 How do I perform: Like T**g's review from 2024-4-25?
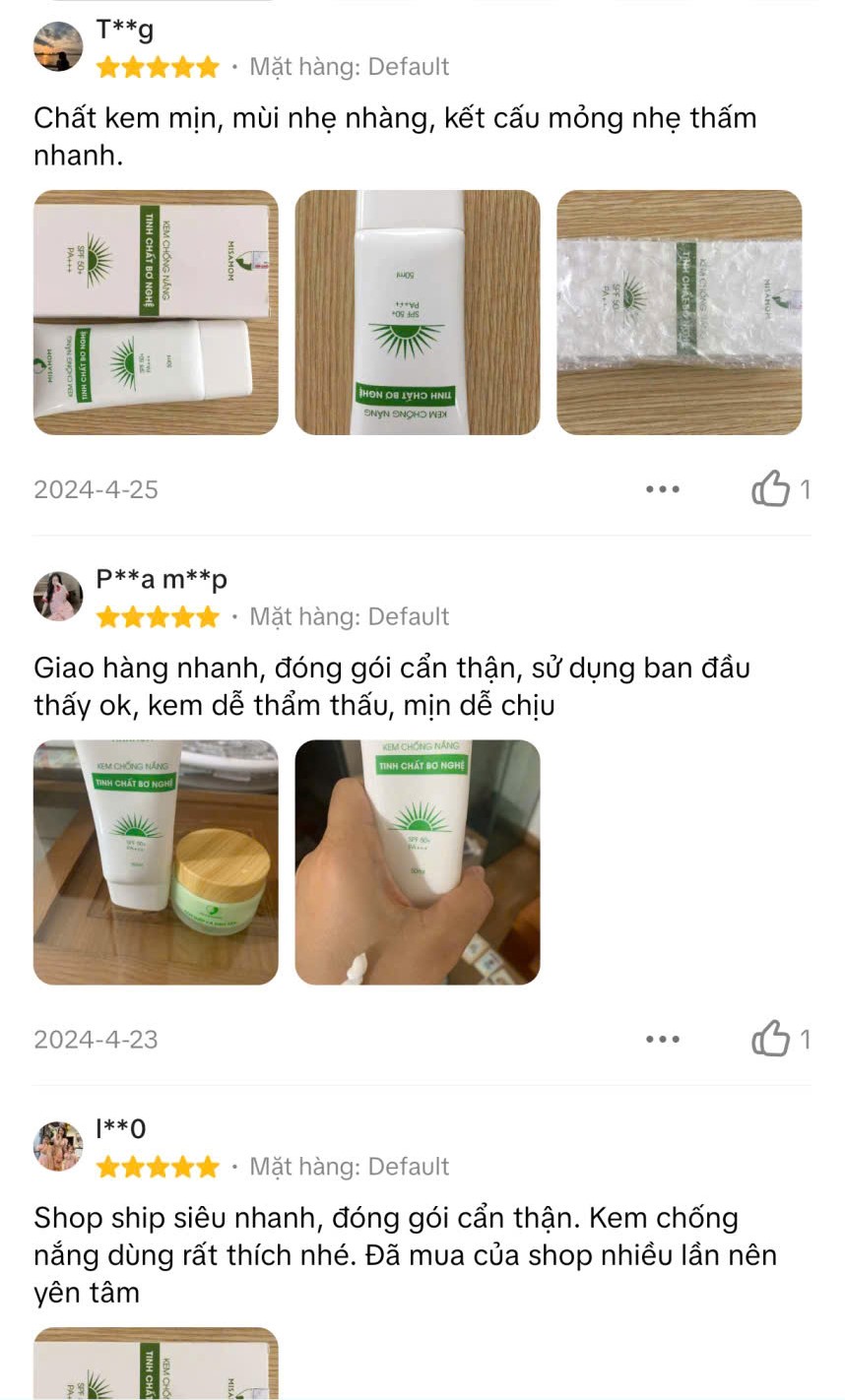[771, 488]
